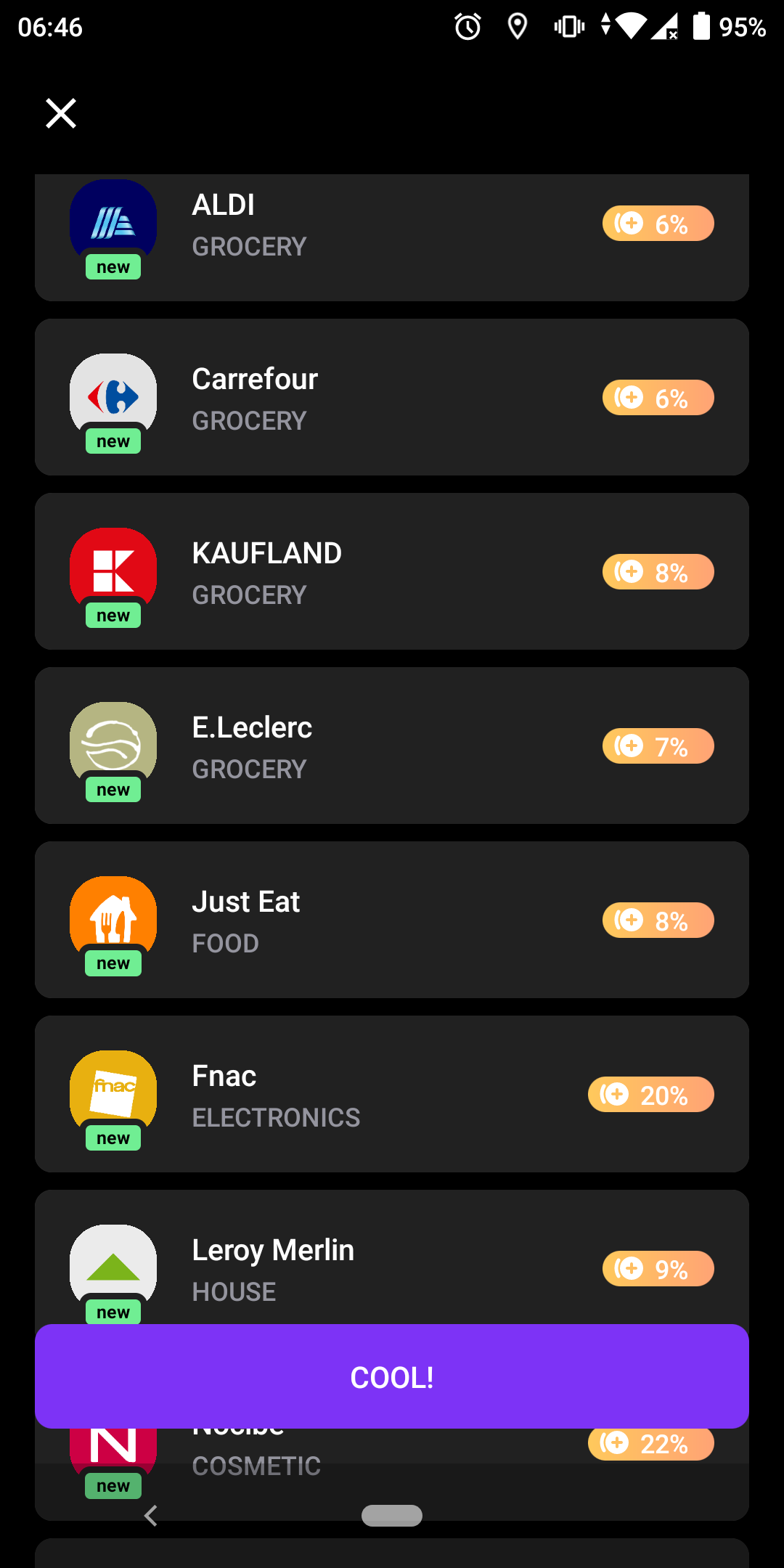Open the E.Leclerc offer
This screenshot has height=1568, width=784.
392,746
